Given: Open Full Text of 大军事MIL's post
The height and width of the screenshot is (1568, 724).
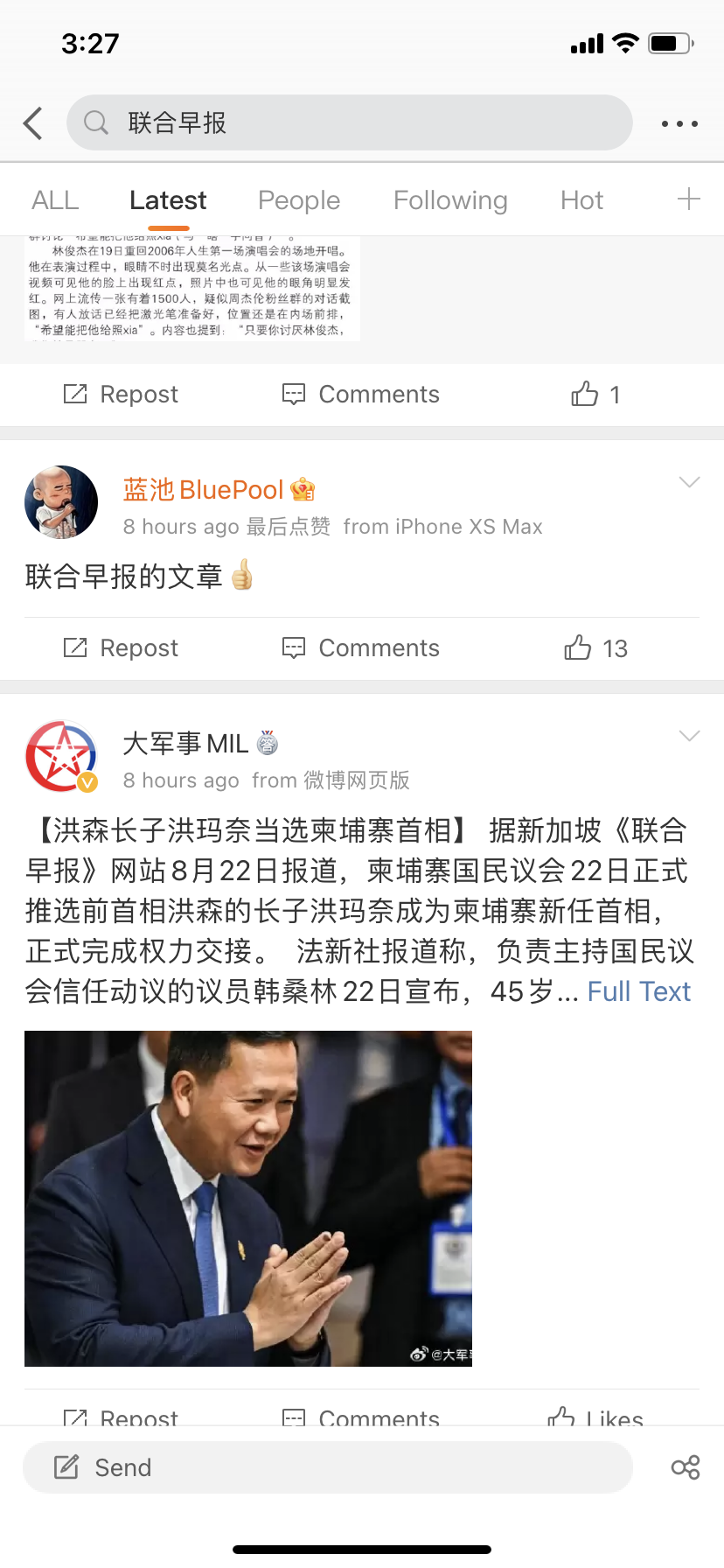Looking at the screenshot, I should [639, 991].
